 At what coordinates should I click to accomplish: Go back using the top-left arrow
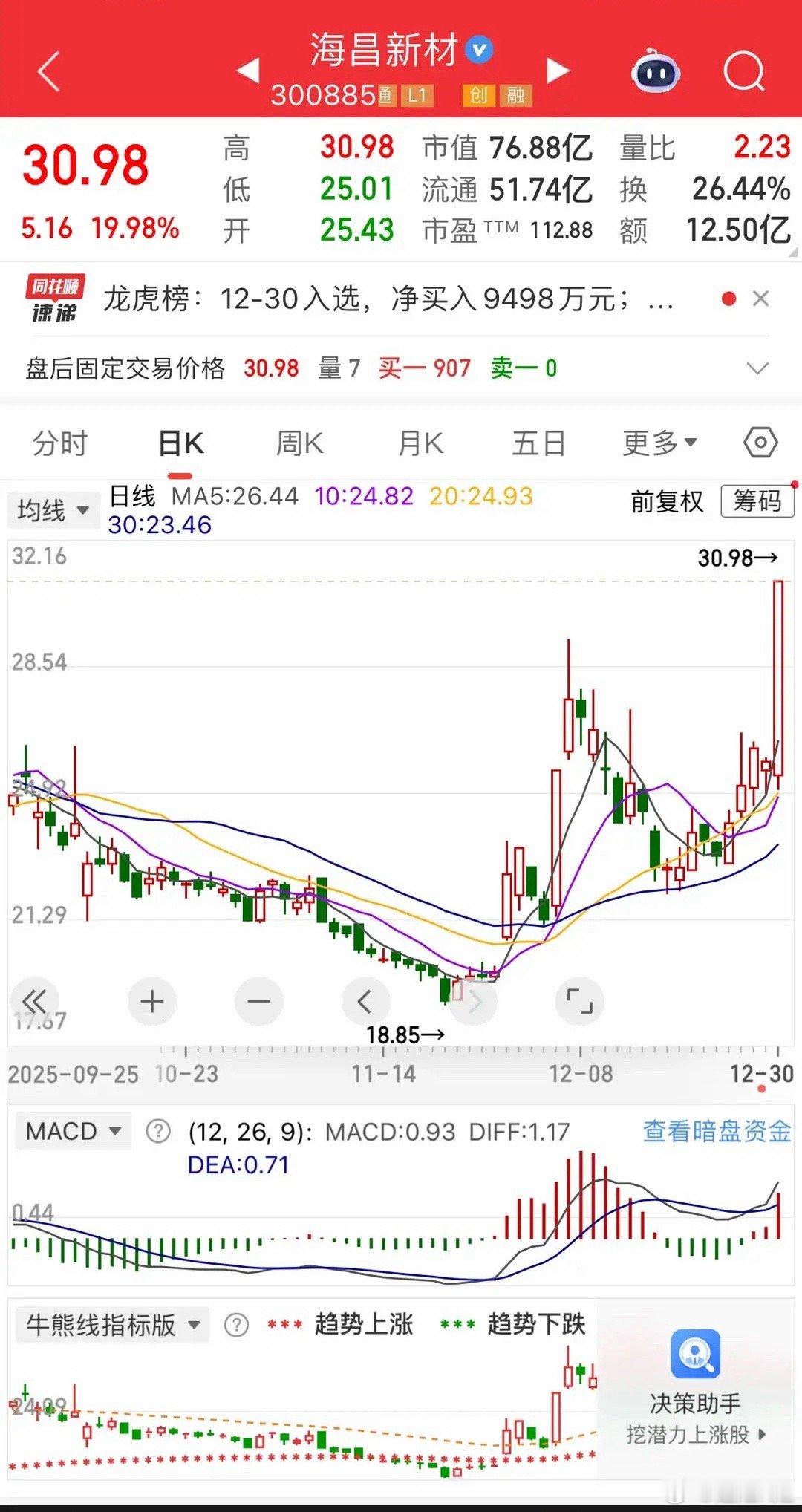pyautogui.click(x=49, y=72)
